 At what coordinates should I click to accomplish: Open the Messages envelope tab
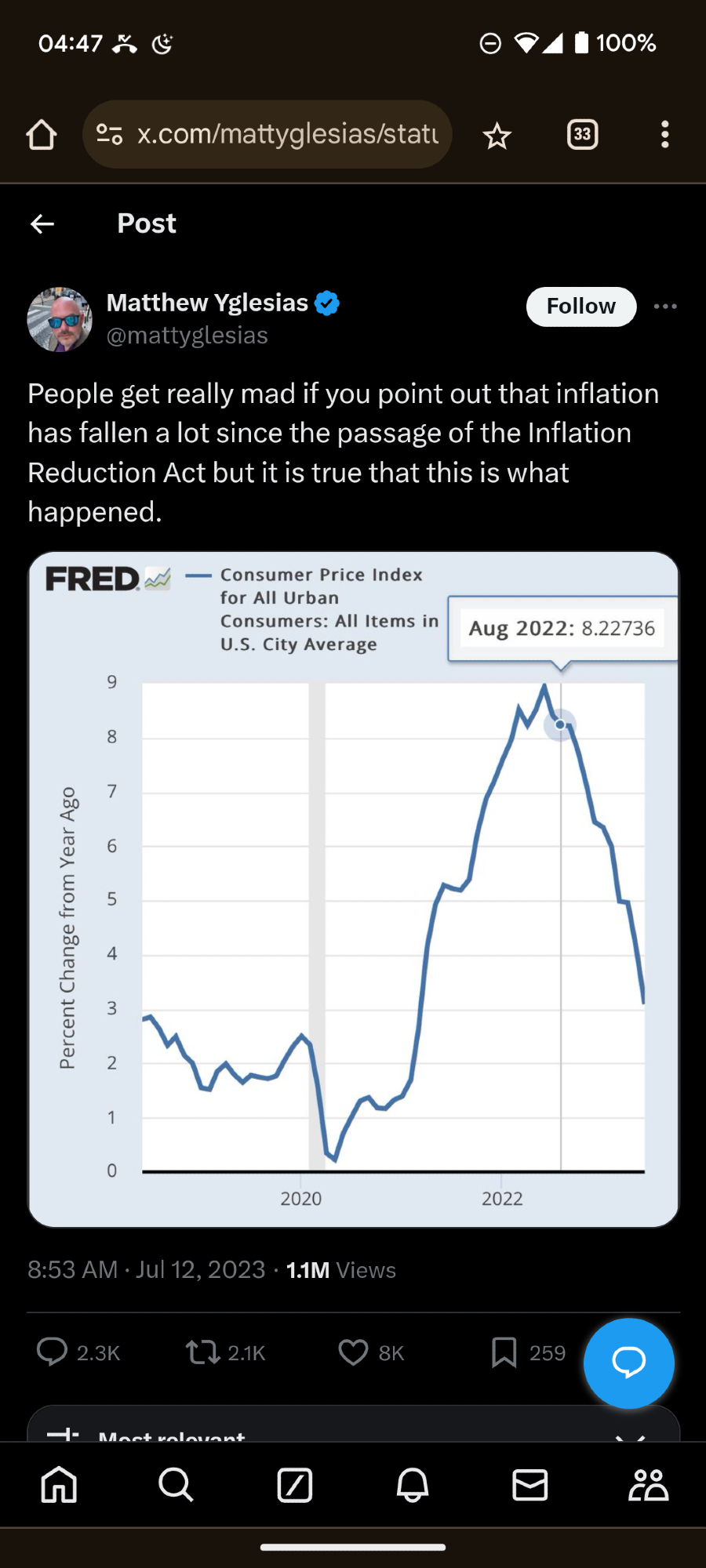(530, 1484)
